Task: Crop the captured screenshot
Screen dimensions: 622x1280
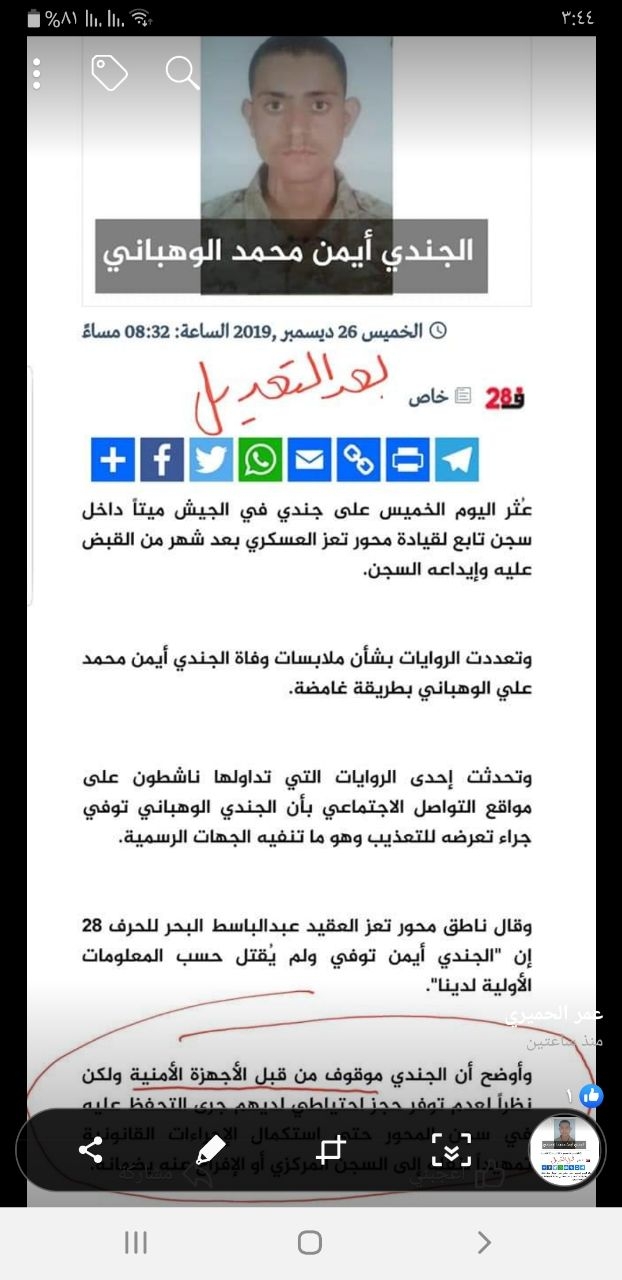Action: [x=331, y=1150]
